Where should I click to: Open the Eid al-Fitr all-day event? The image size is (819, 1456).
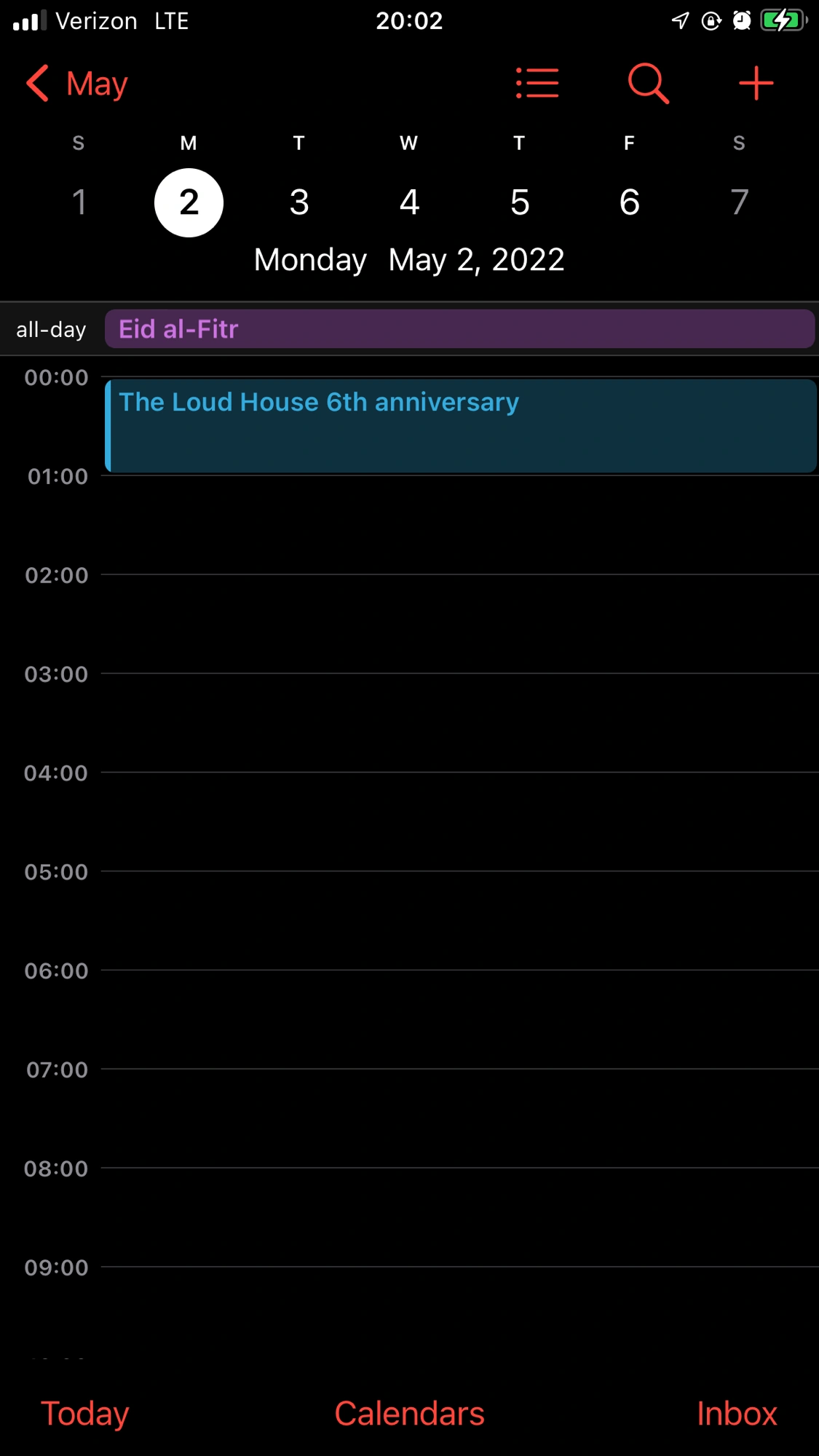(x=460, y=328)
